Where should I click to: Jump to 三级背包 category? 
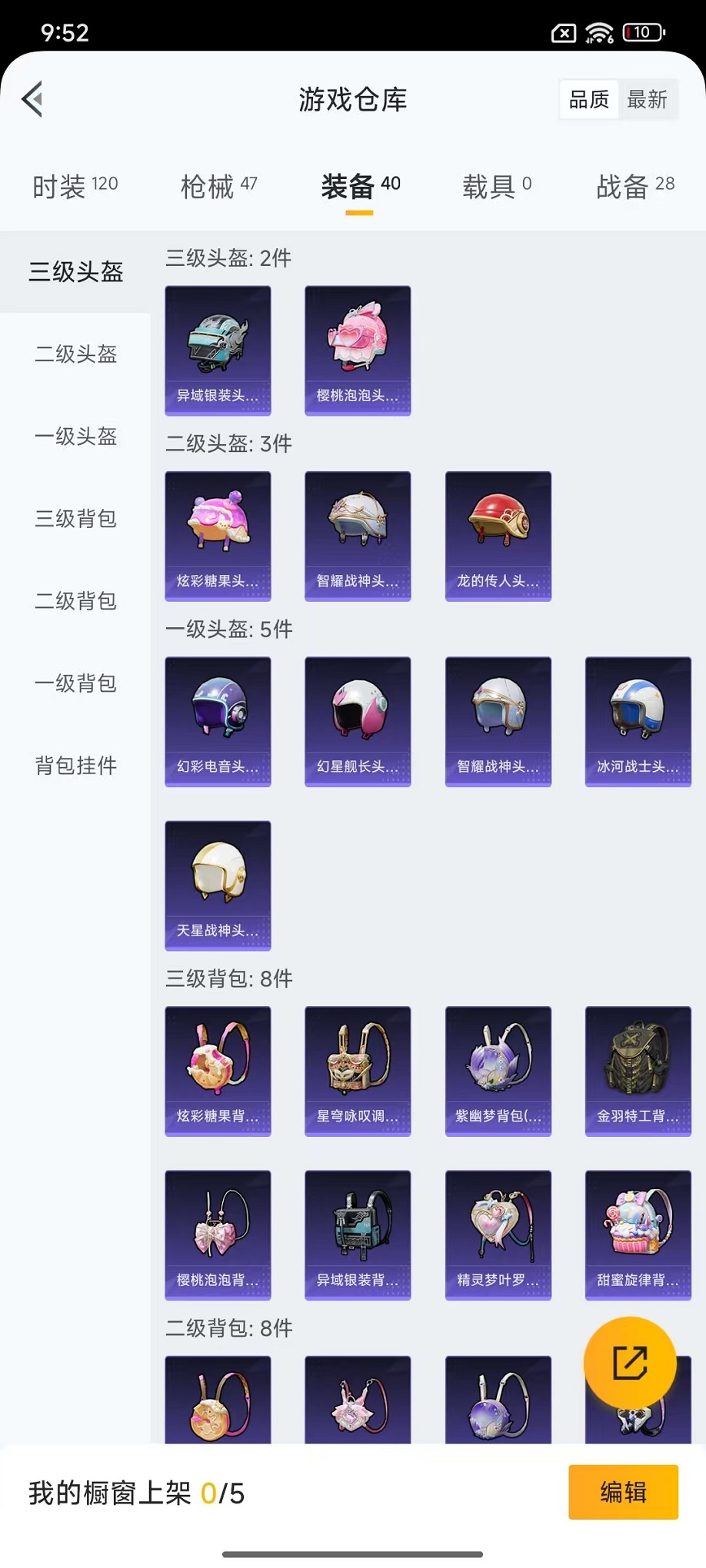[75, 519]
